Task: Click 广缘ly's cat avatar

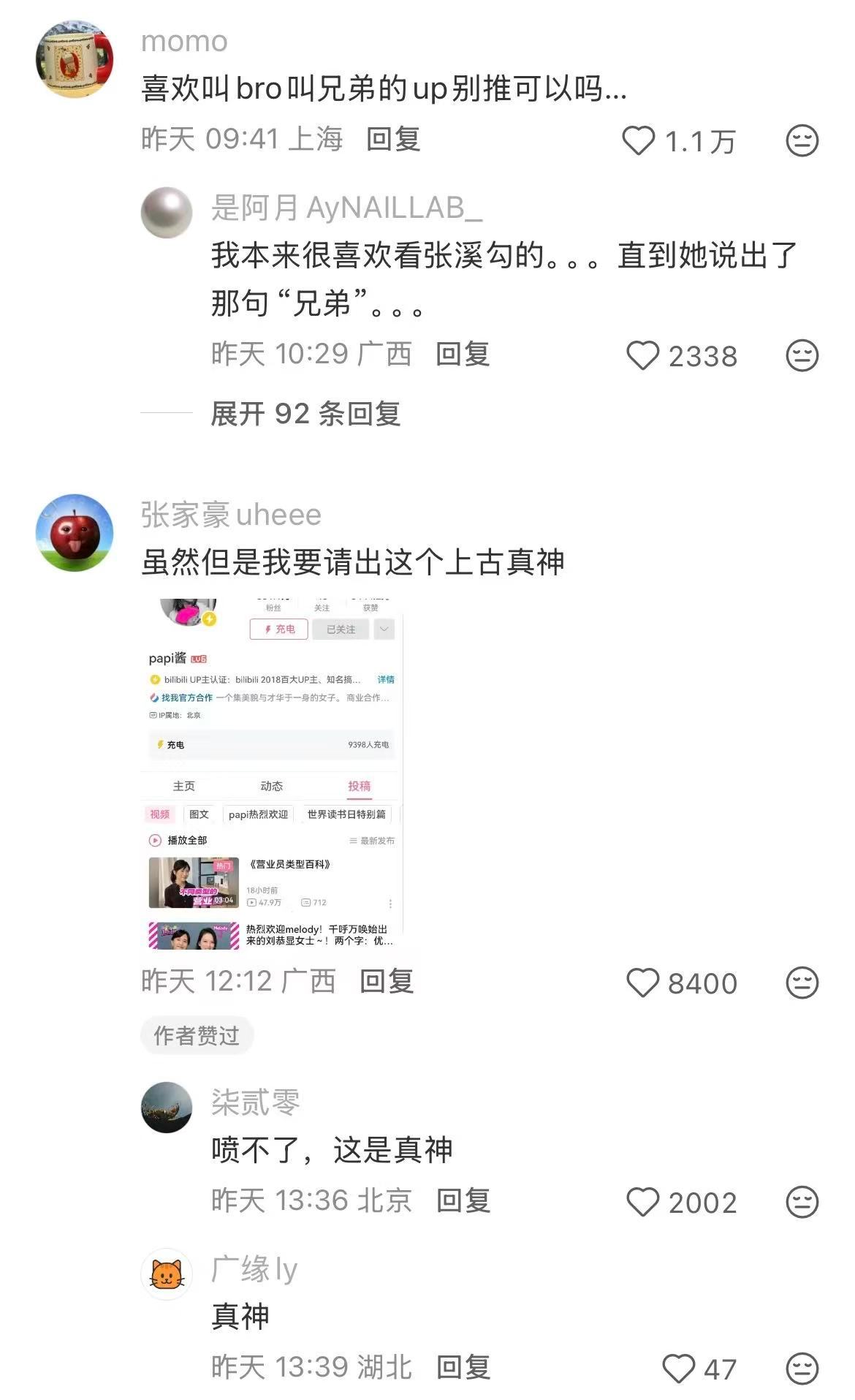Action: click(x=165, y=1271)
